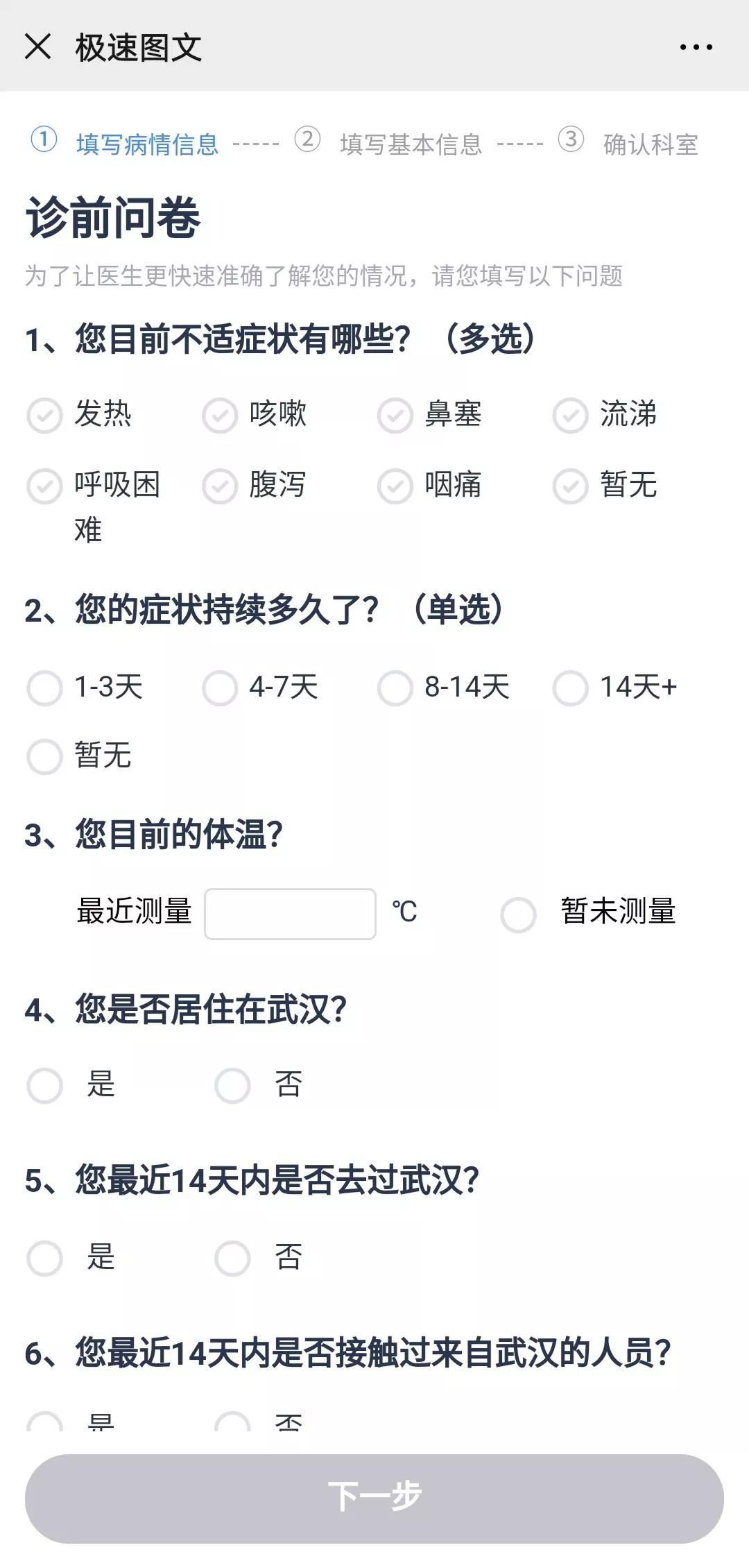Close the 极速图文 page

click(37, 47)
